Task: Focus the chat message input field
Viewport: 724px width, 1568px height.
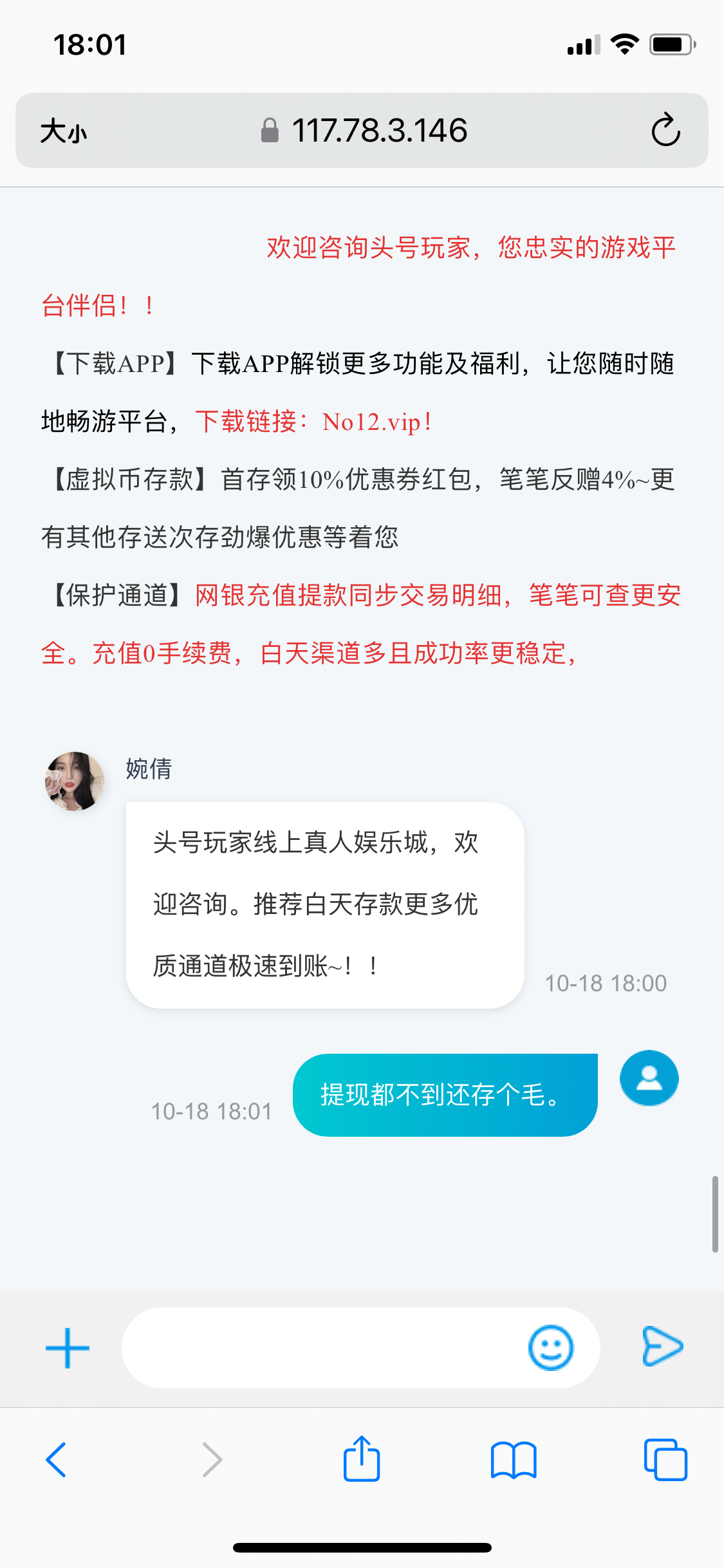Action: (x=322, y=1348)
